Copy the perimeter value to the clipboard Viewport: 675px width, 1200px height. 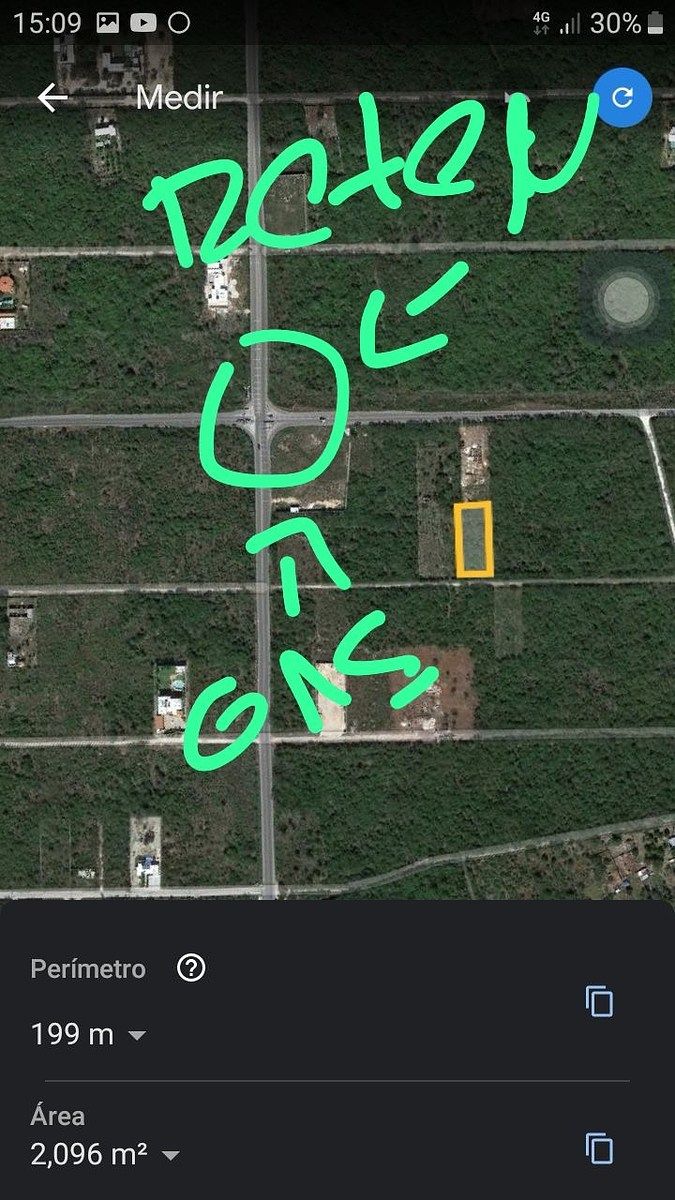coord(599,1001)
